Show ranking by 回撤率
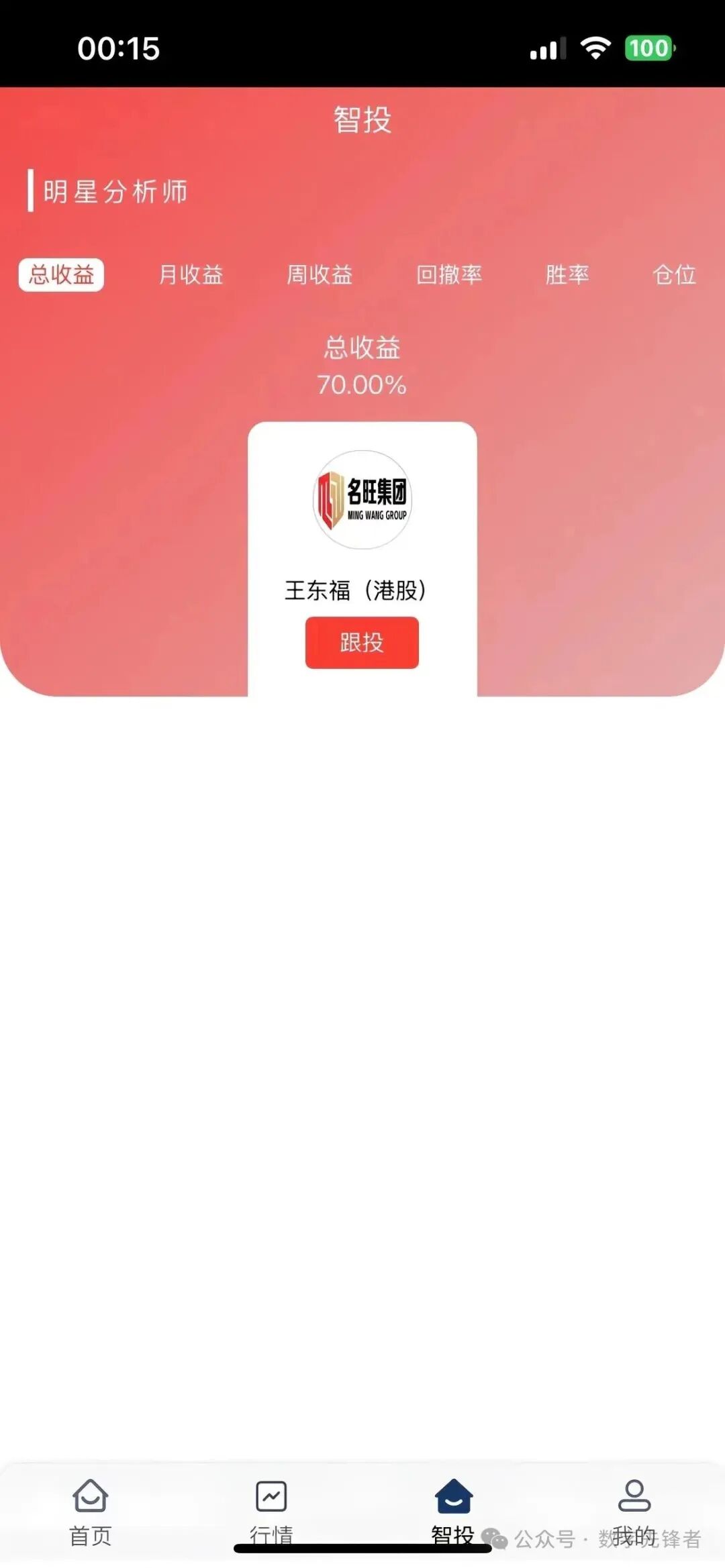 (449, 274)
